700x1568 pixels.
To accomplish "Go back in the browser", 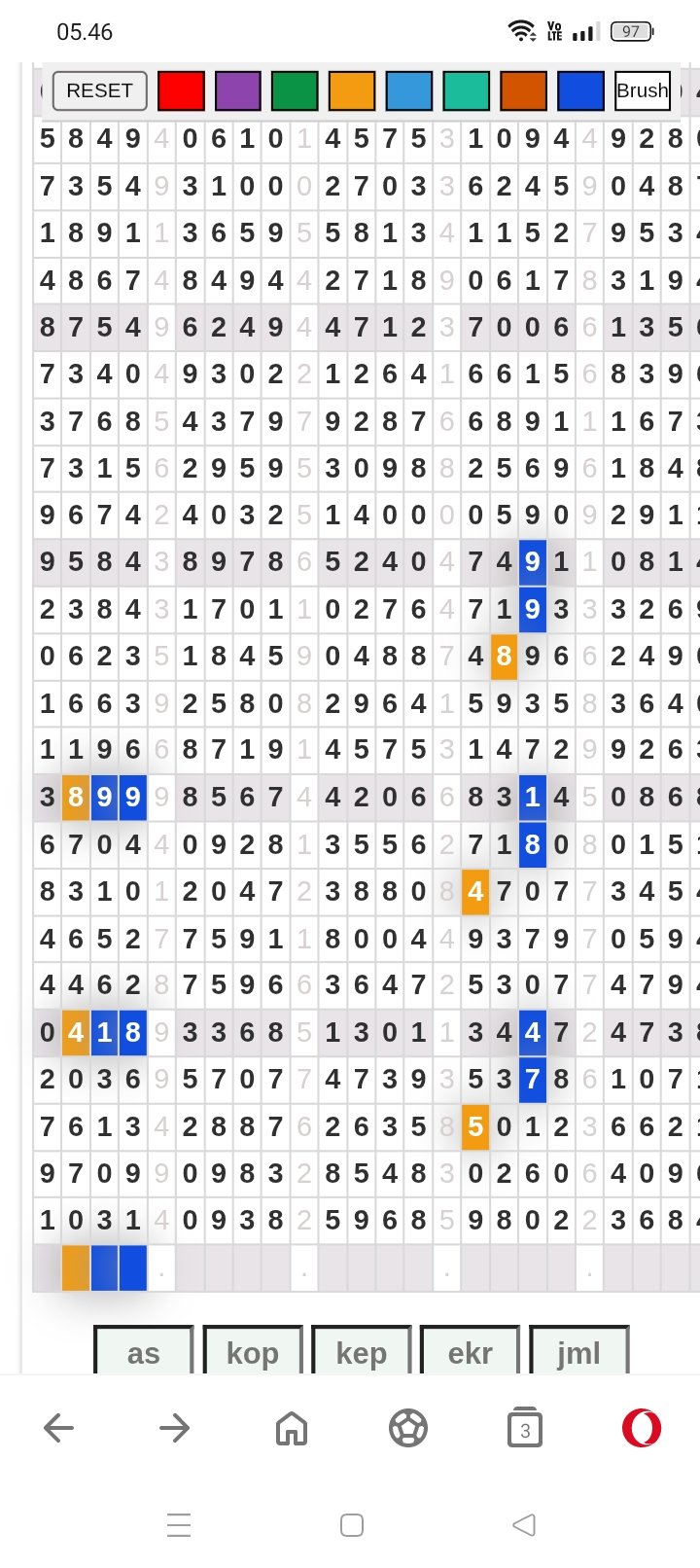I will click(x=58, y=1428).
